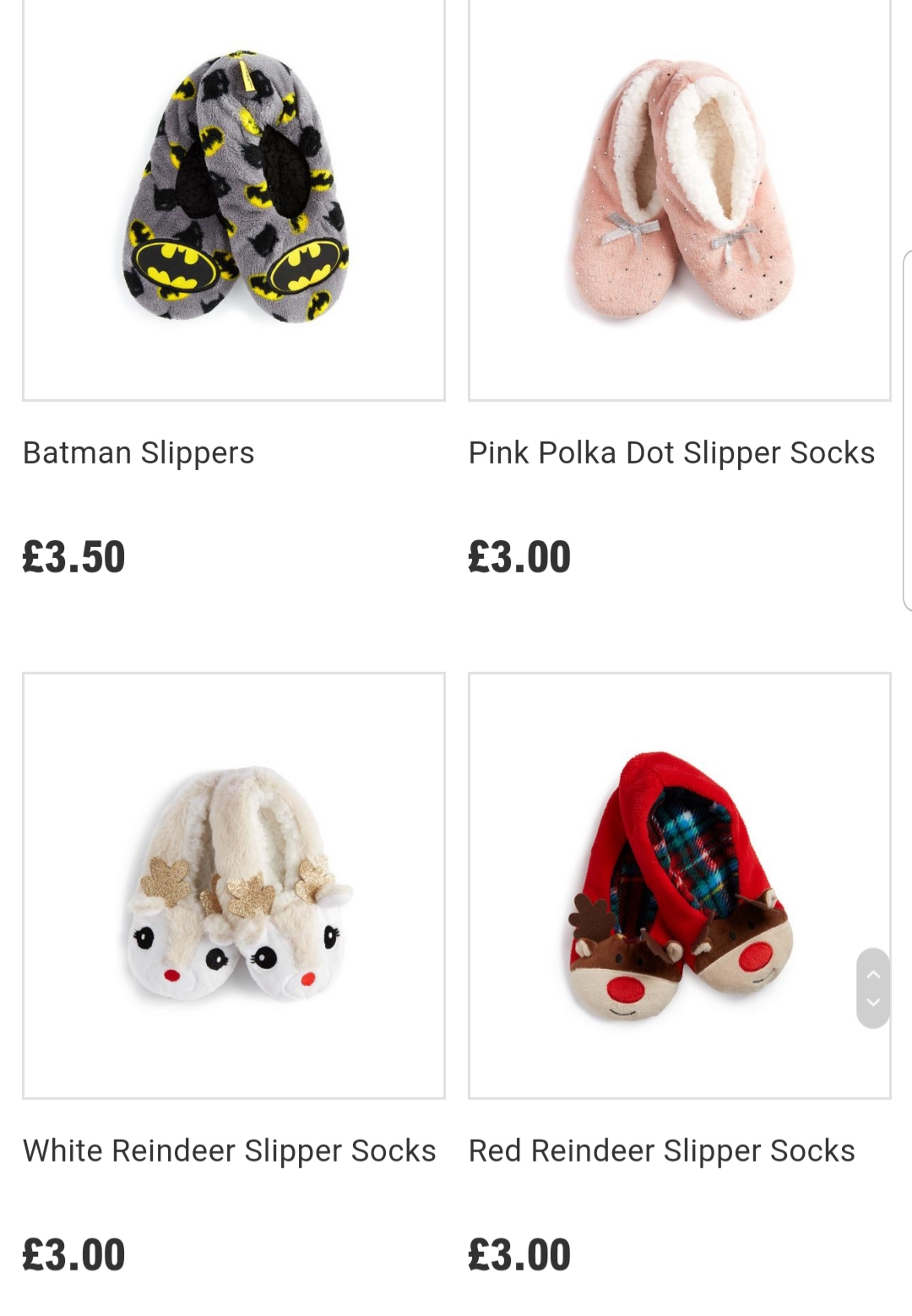Tap the down arrow on the scroll handle

pyautogui.click(x=873, y=1003)
